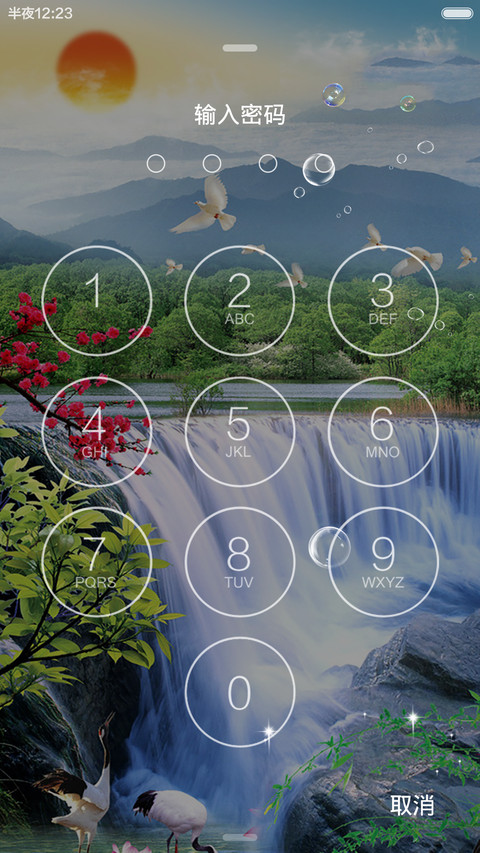The image size is (480, 853).
Task: Enter digit 1 on the keypad
Action: pyautogui.click(x=96, y=300)
